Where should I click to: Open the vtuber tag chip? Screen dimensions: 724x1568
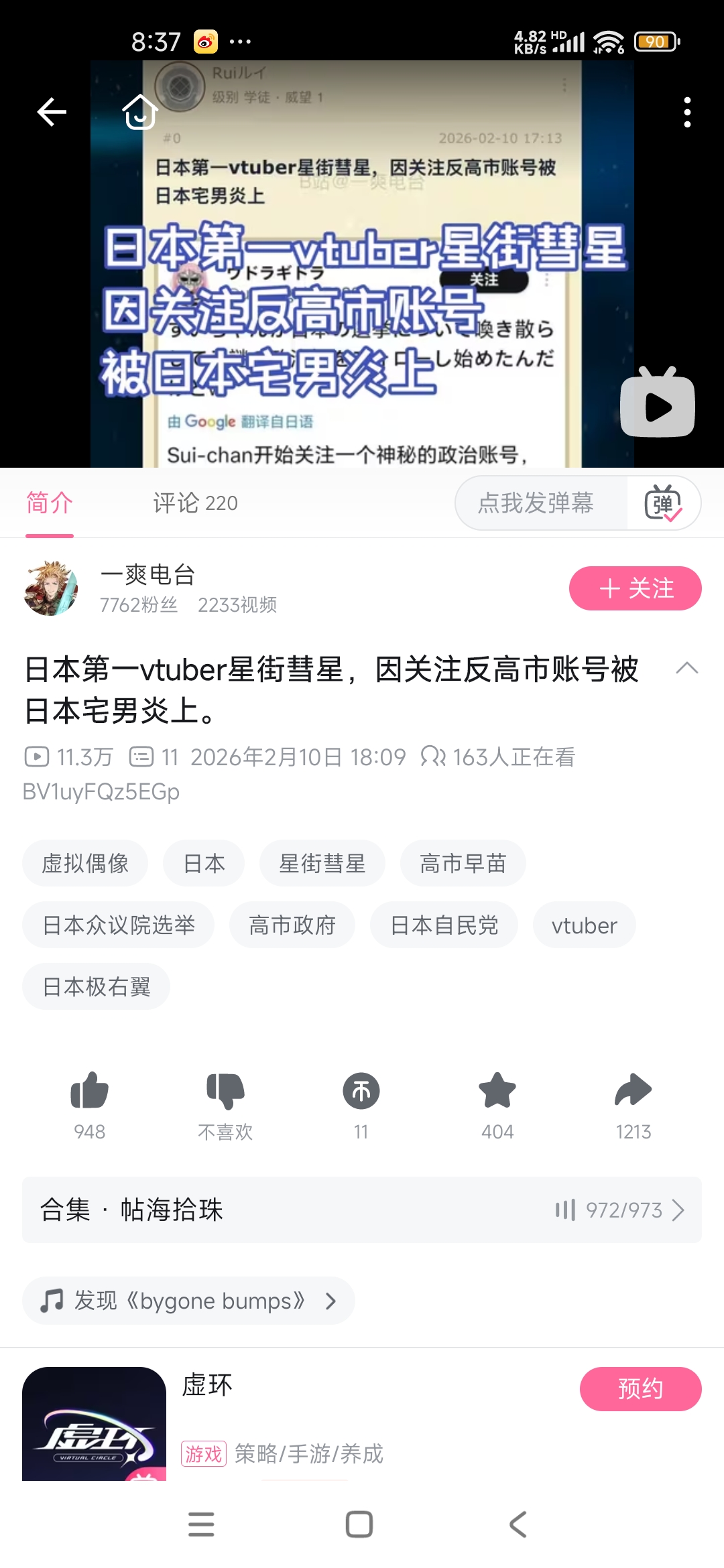(584, 925)
